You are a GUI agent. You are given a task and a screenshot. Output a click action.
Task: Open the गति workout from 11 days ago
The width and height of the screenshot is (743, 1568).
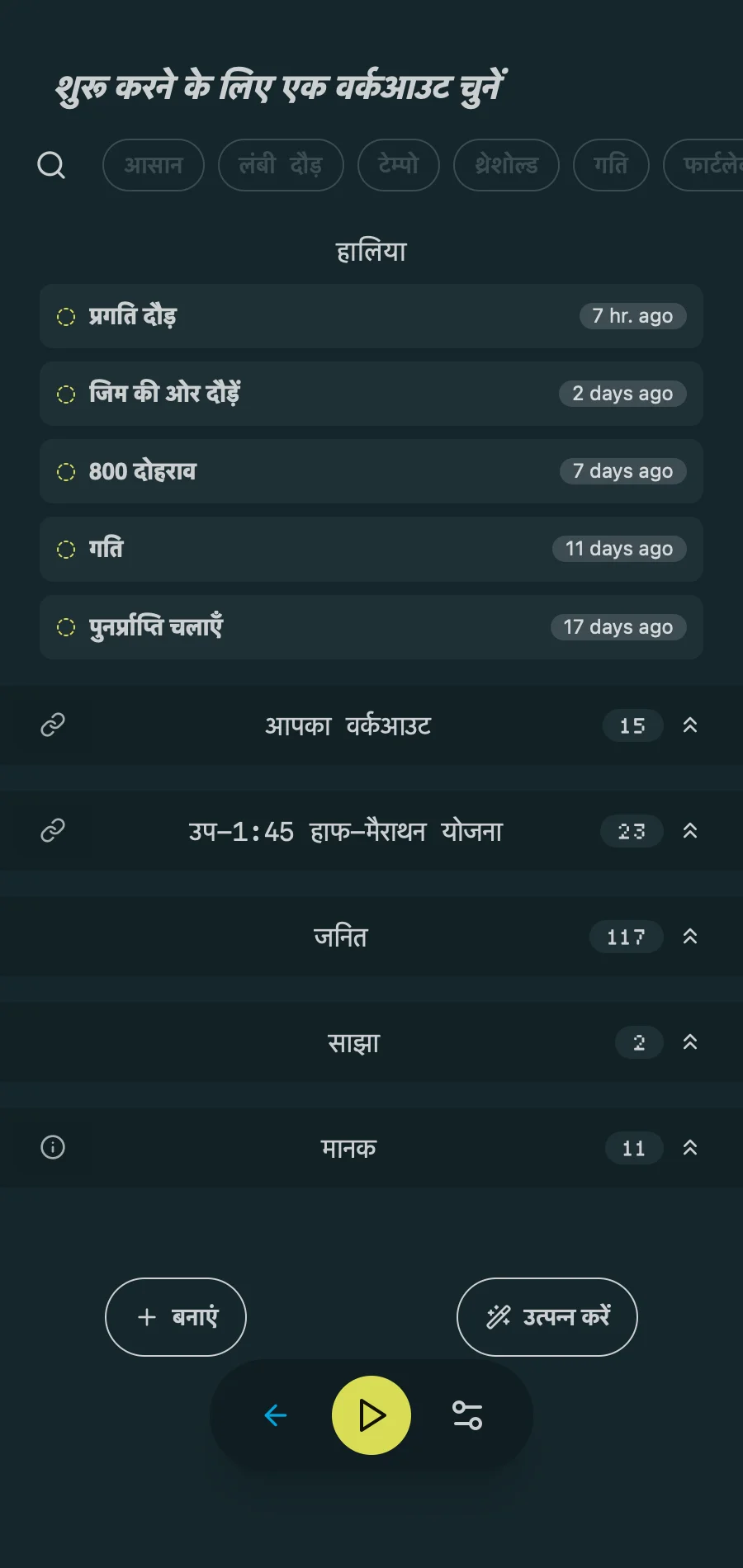(x=371, y=549)
